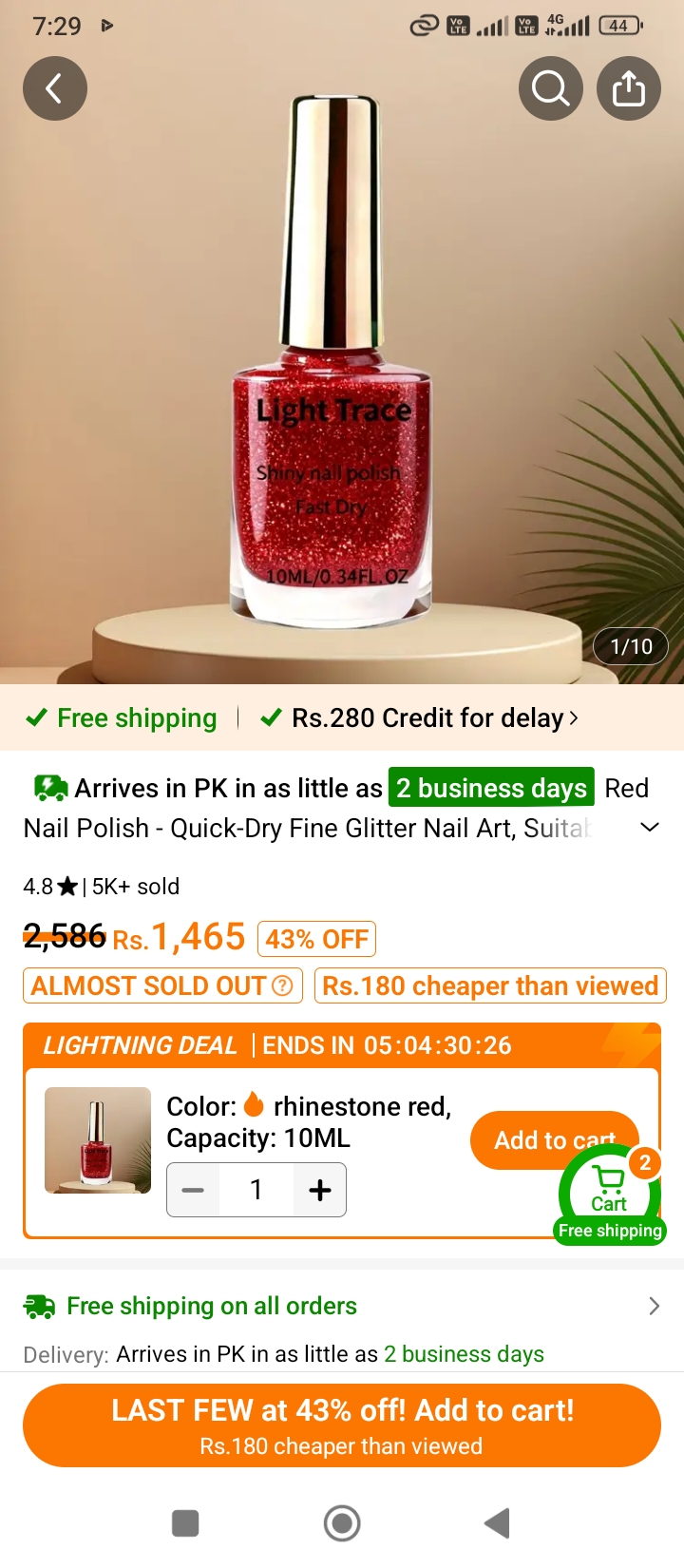Screen dimensions: 684x1568
Task: Go back using the top-left arrow
Action: coord(55,88)
